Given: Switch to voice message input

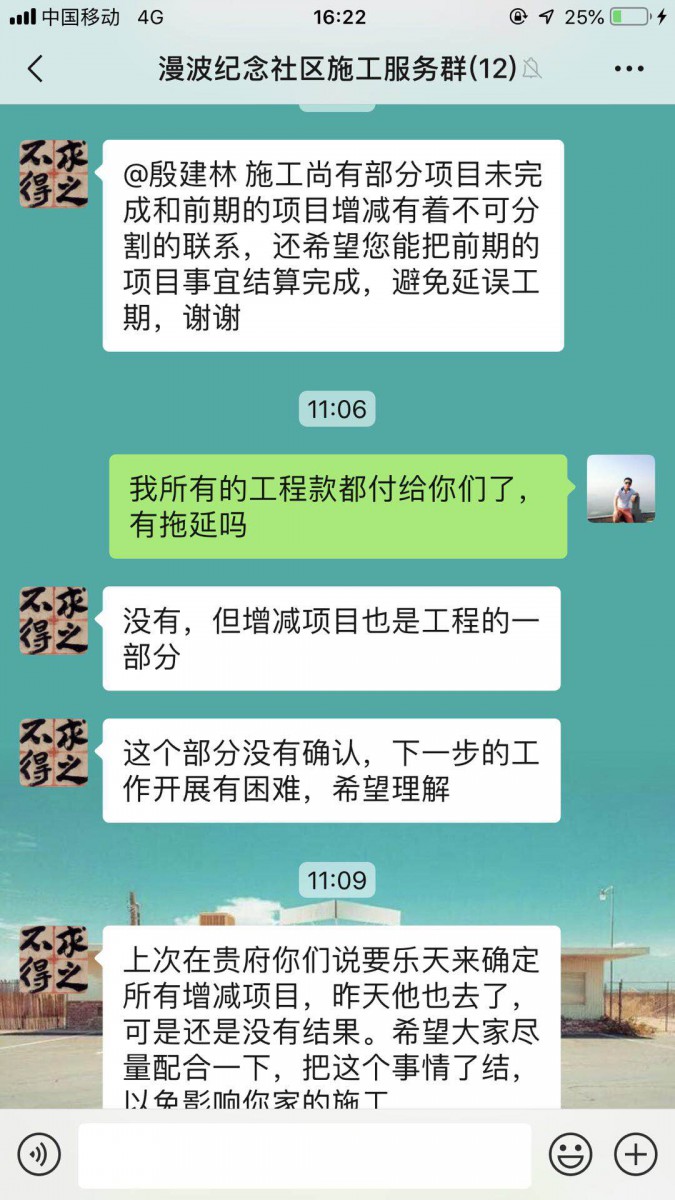Looking at the screenshot, I should 39,1155.
